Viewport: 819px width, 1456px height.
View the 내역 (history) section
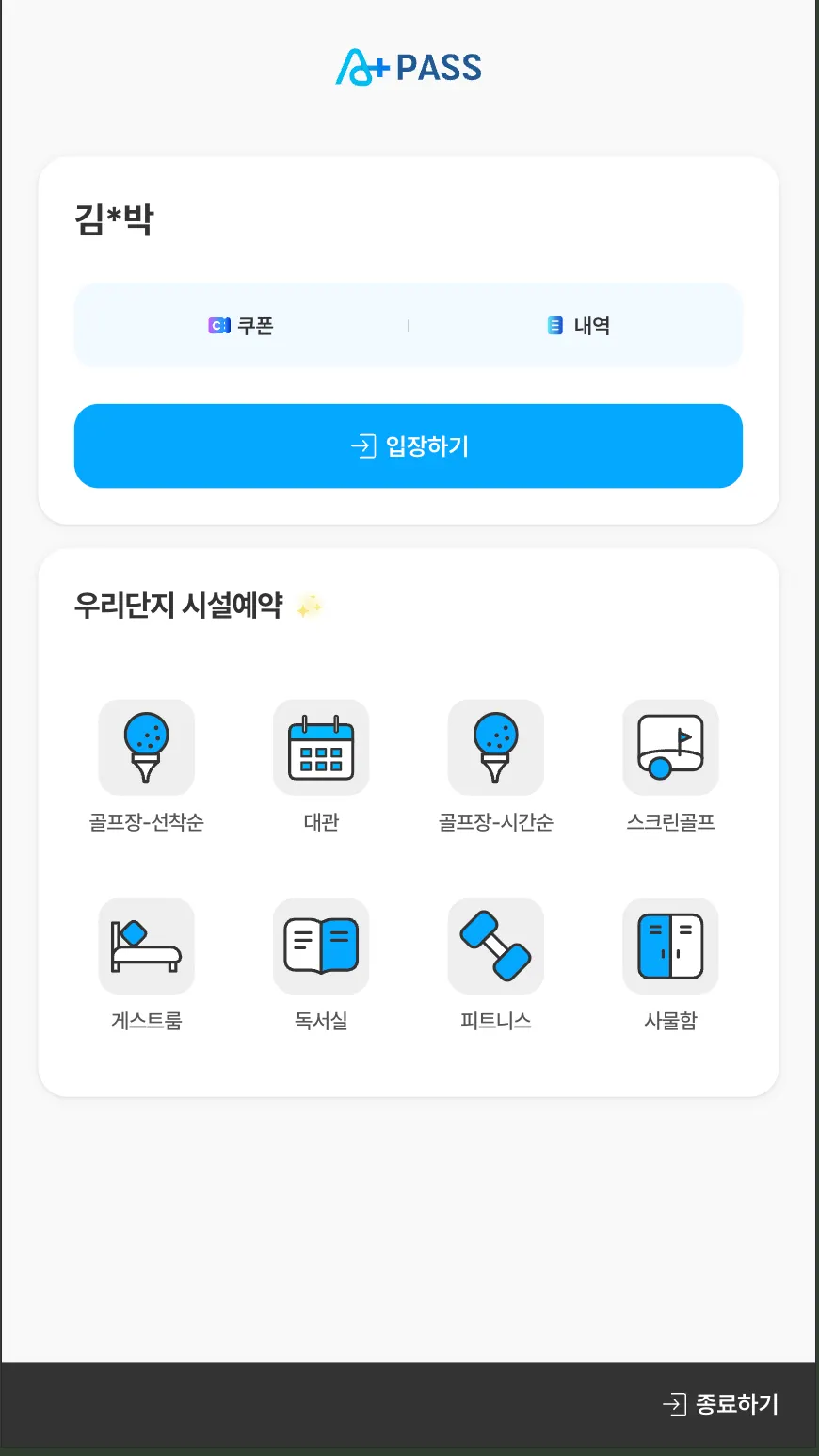578,326
